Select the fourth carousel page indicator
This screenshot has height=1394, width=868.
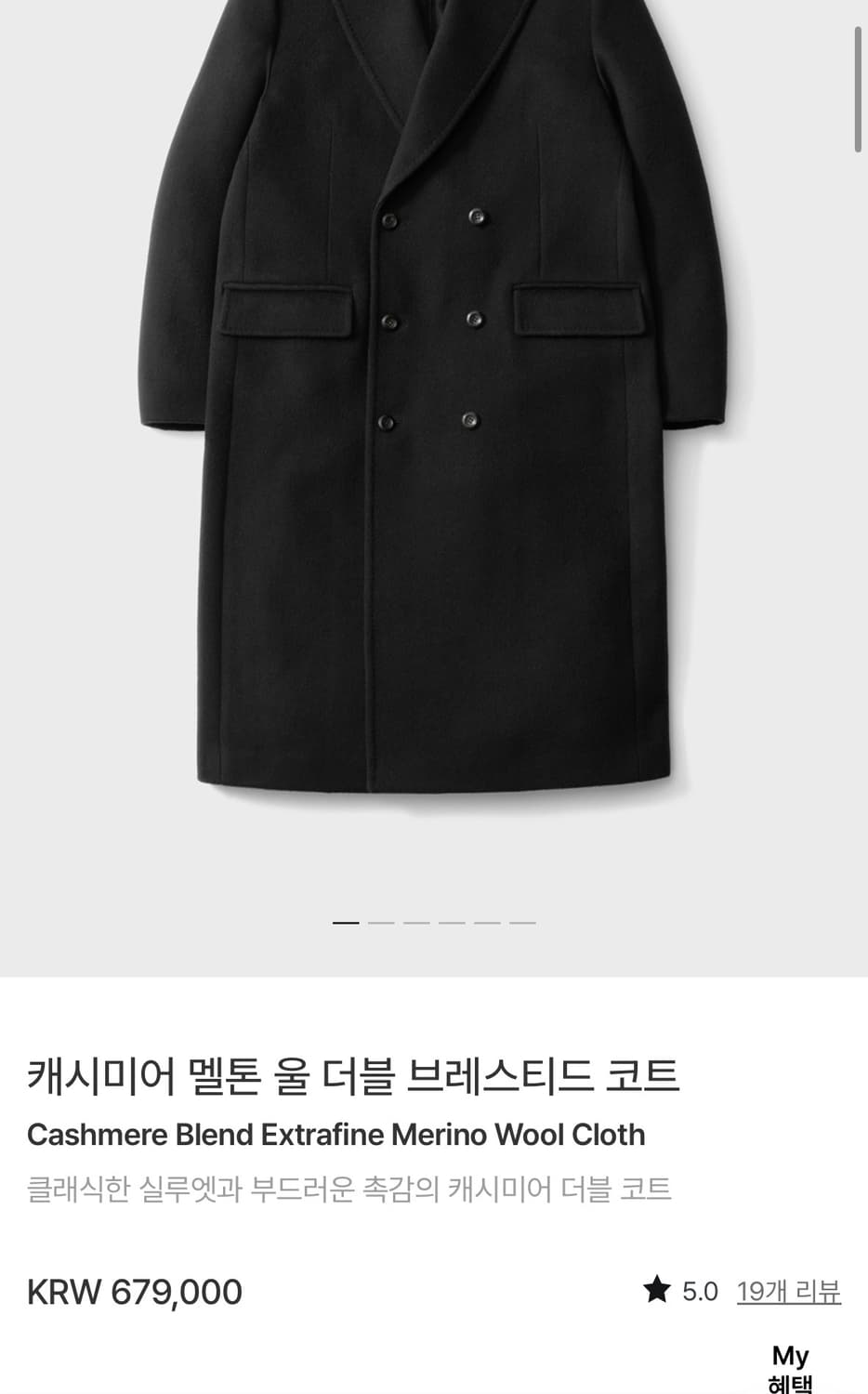452,922
